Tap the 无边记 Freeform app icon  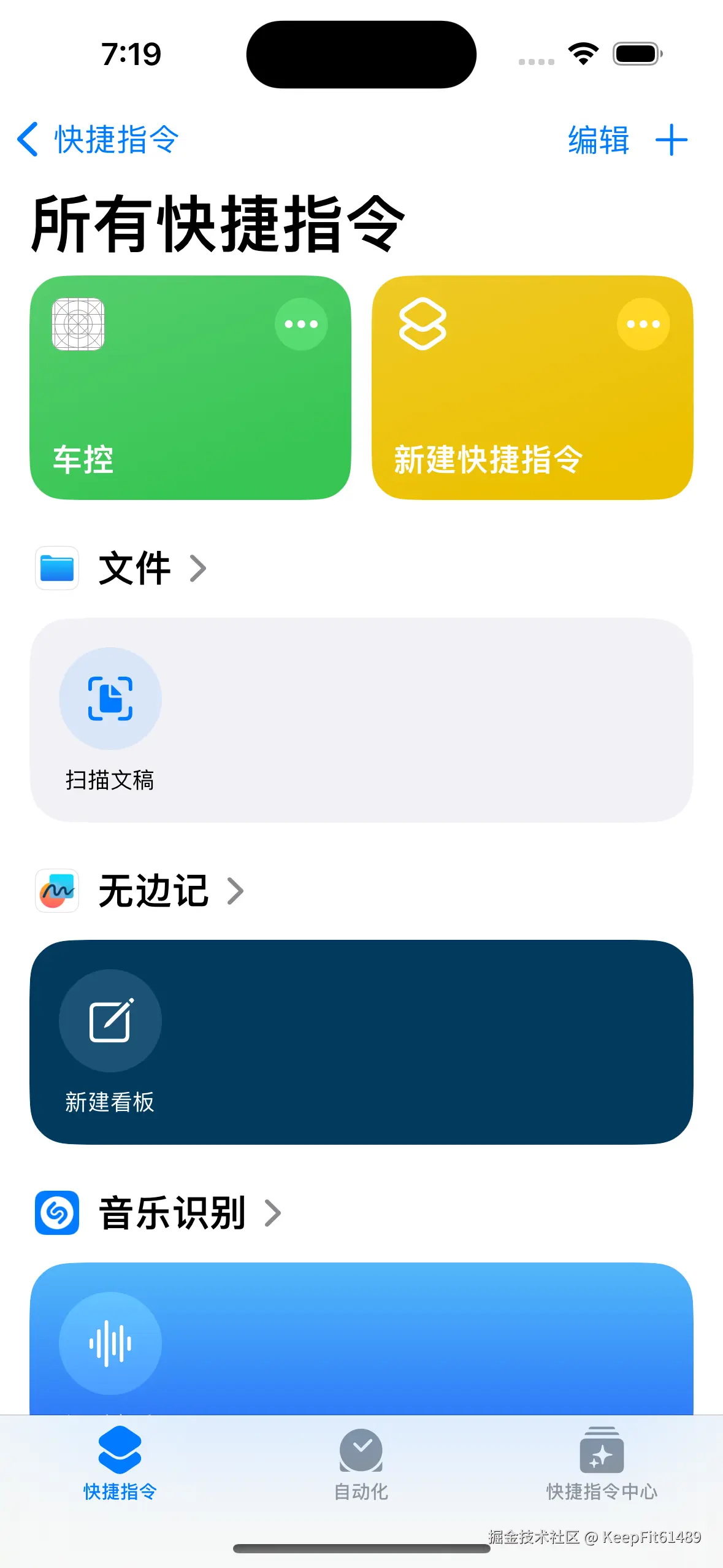[57, 891]
